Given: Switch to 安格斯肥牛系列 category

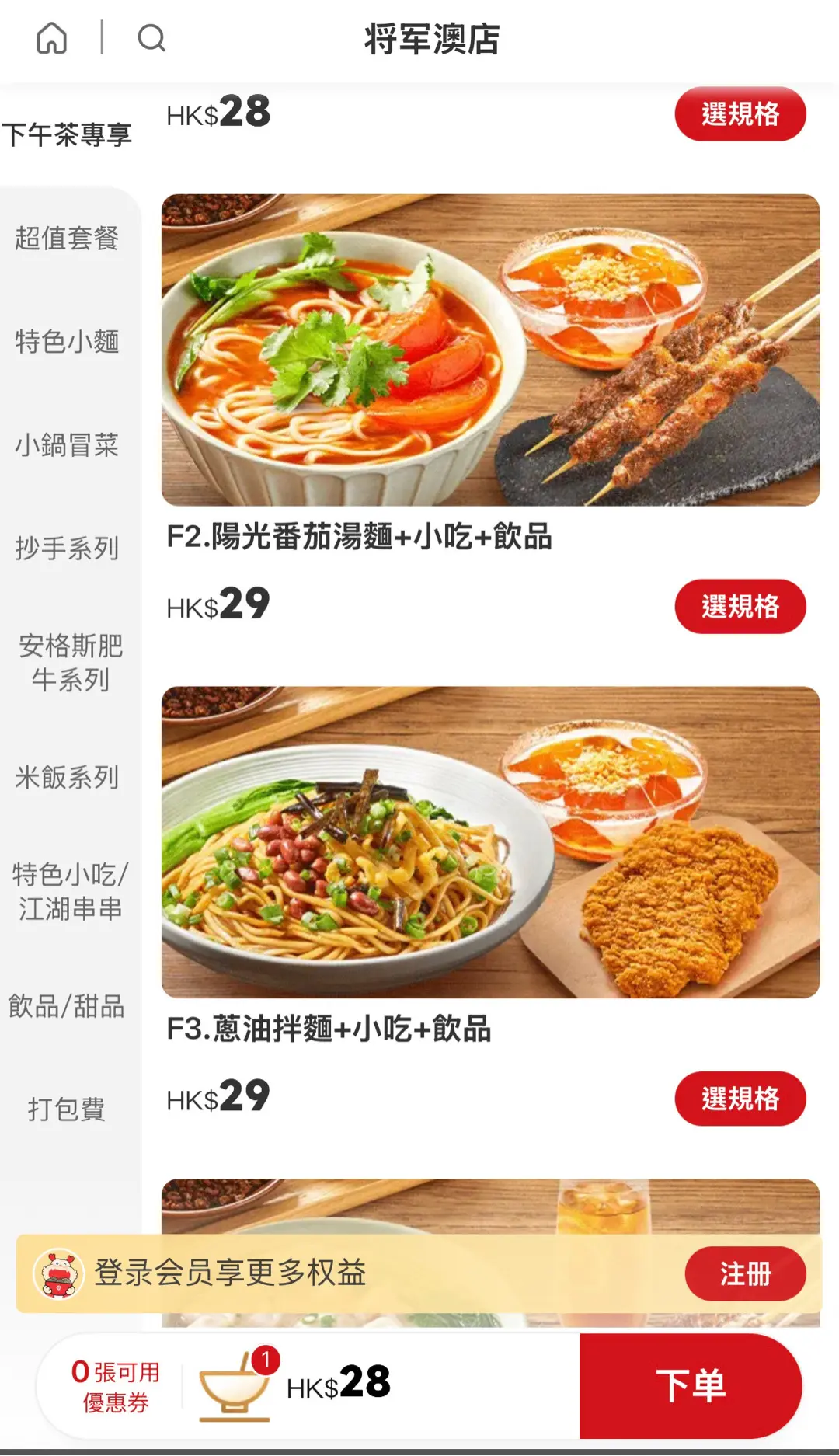Looking at the screenshot, I should click(70, 663).
